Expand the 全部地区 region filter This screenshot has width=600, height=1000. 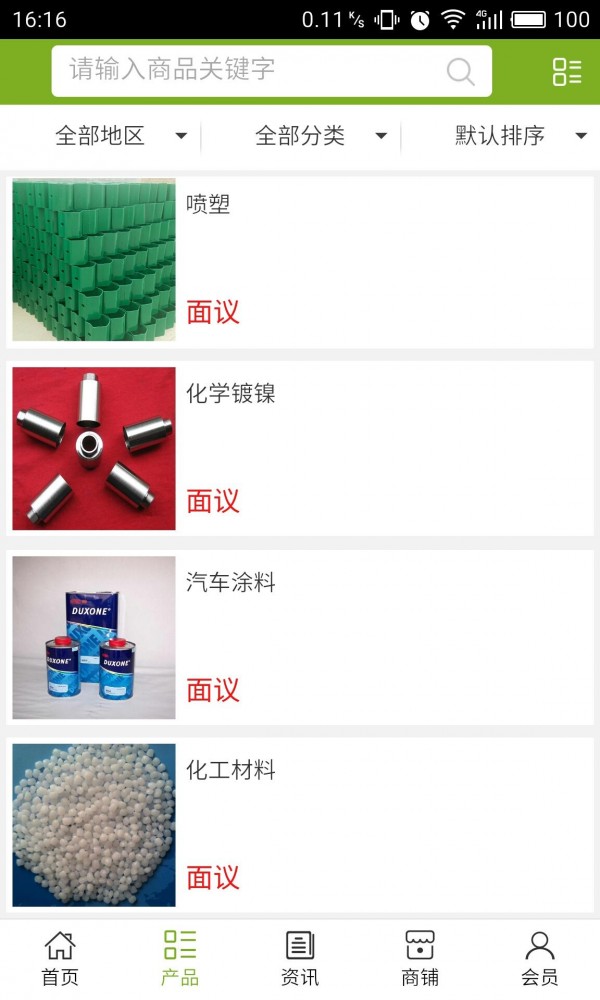120,136
